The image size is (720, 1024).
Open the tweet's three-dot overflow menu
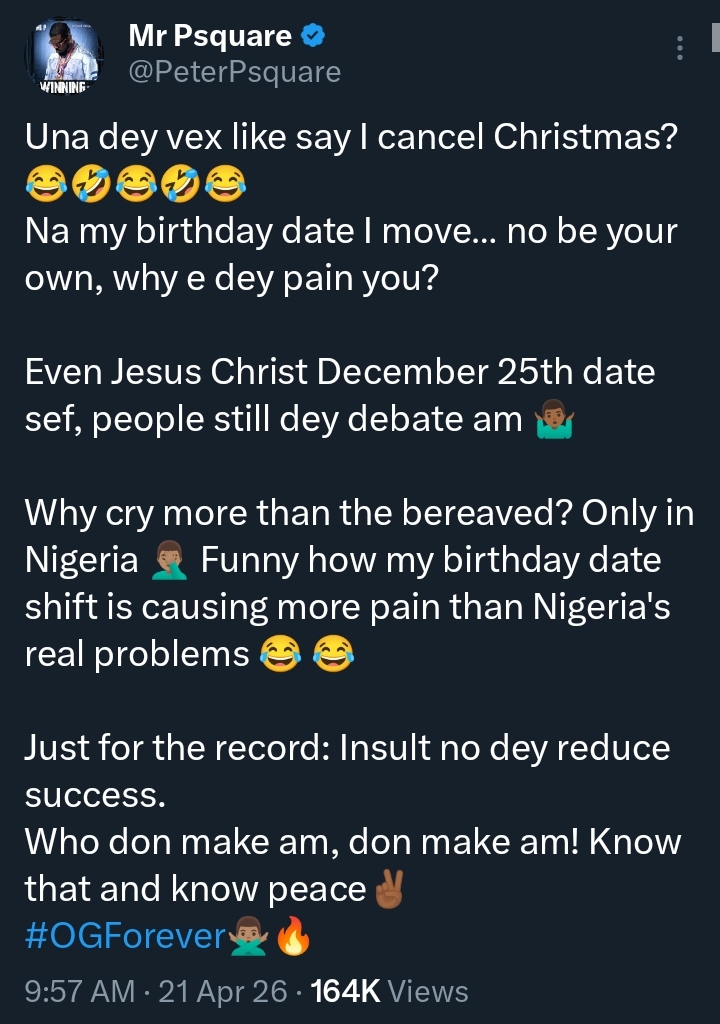[680, 47]
